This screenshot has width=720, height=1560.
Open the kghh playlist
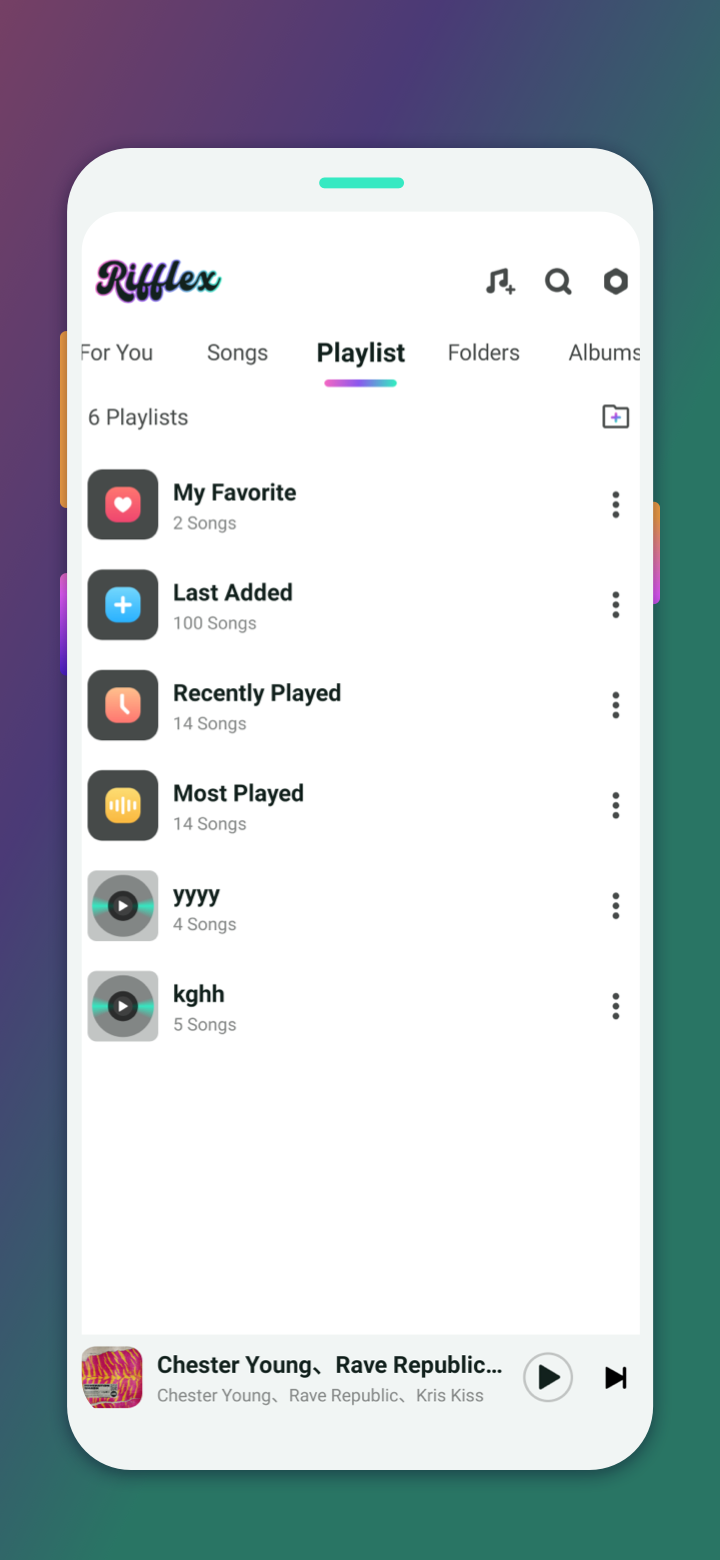(x=300, y=1006)
